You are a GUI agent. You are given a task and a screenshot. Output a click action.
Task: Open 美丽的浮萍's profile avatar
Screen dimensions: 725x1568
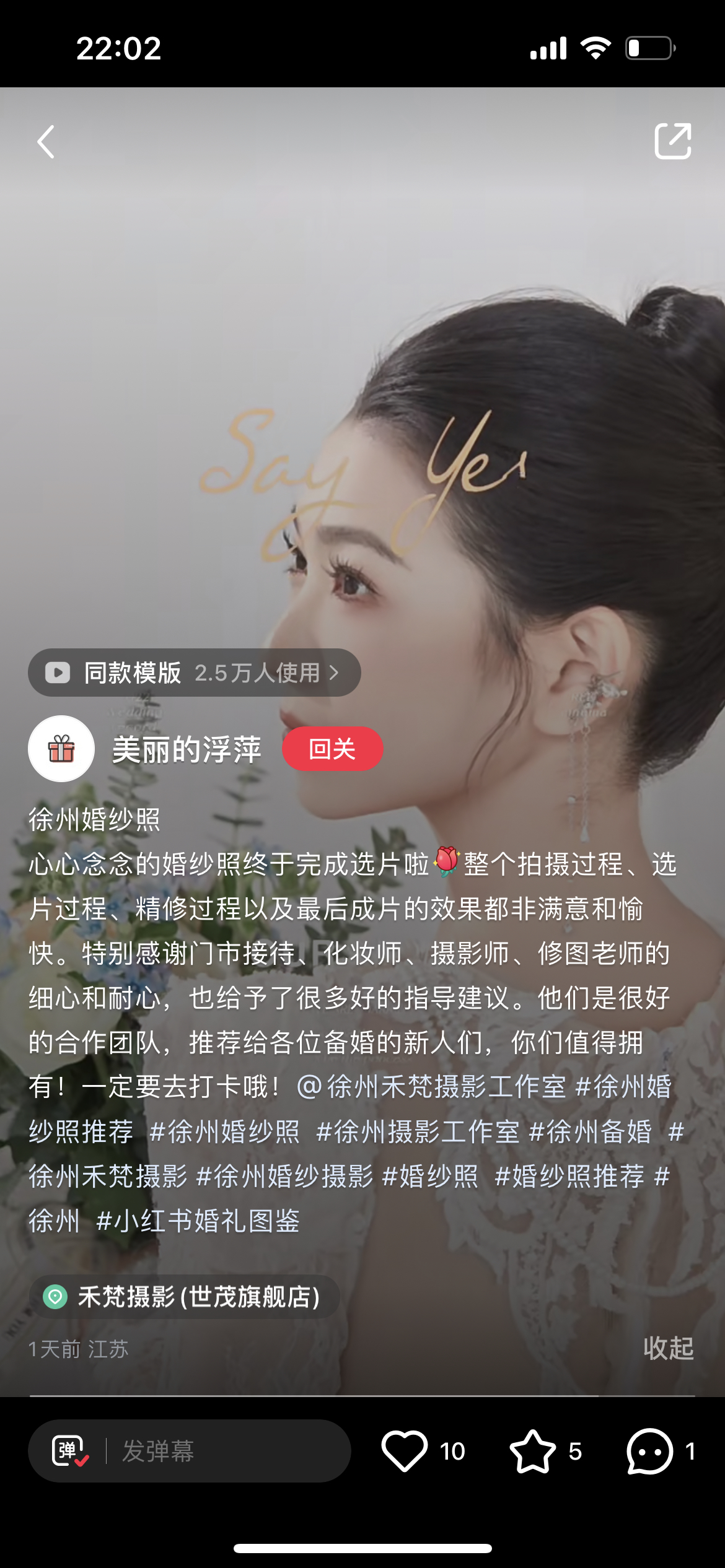[61, 749]
